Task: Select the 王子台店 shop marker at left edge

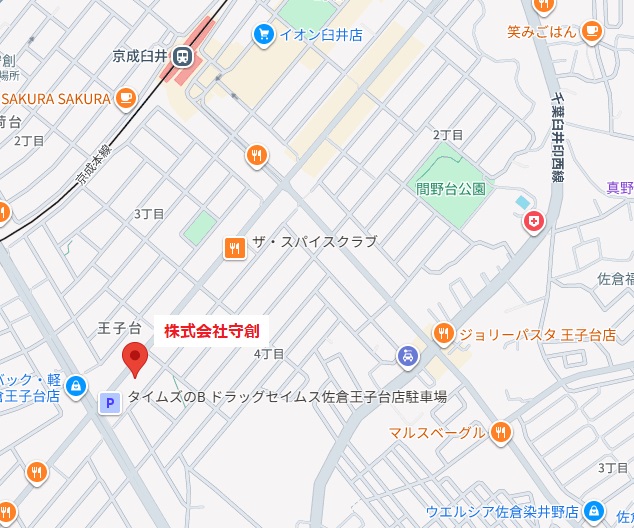Action: click(x=76, y=385)
